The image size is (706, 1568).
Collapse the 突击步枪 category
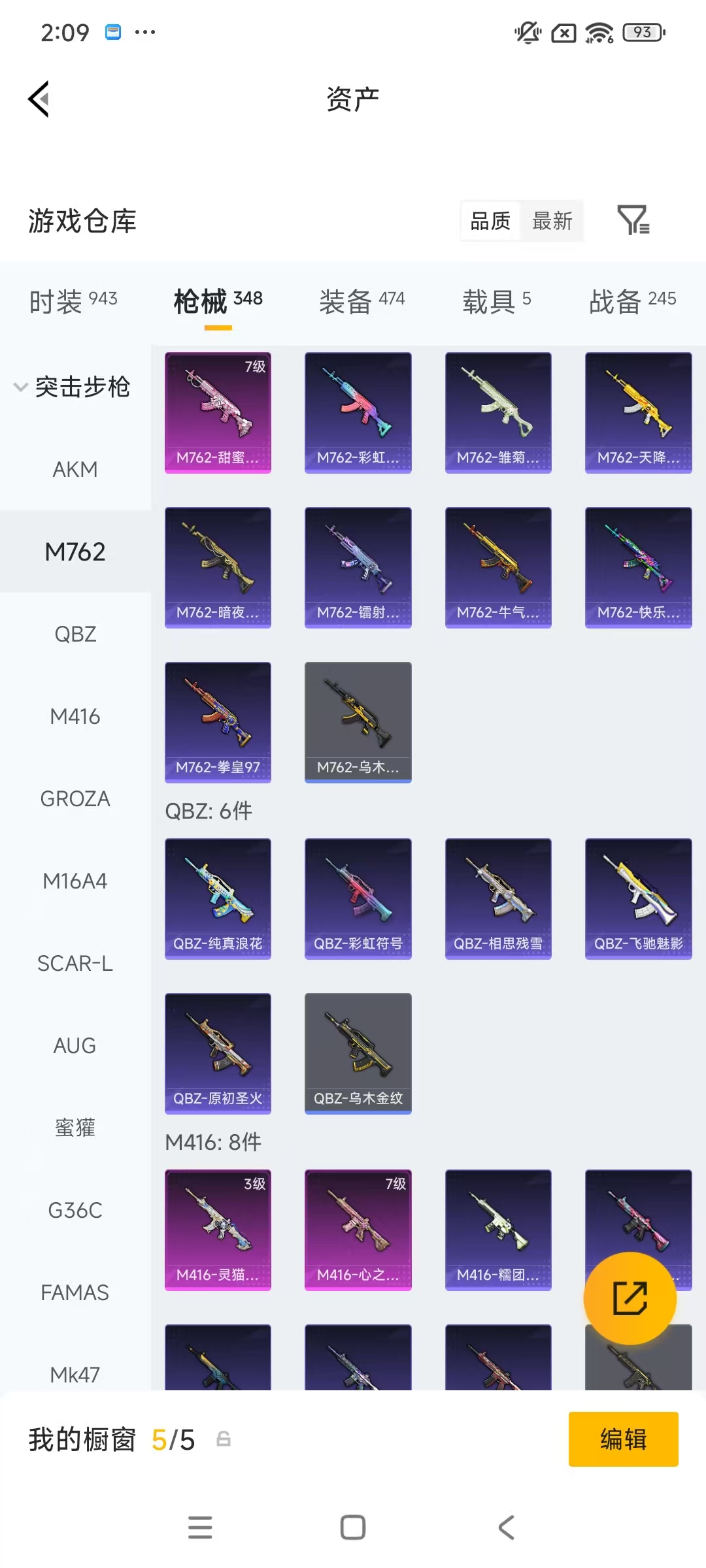click(72, 387)
